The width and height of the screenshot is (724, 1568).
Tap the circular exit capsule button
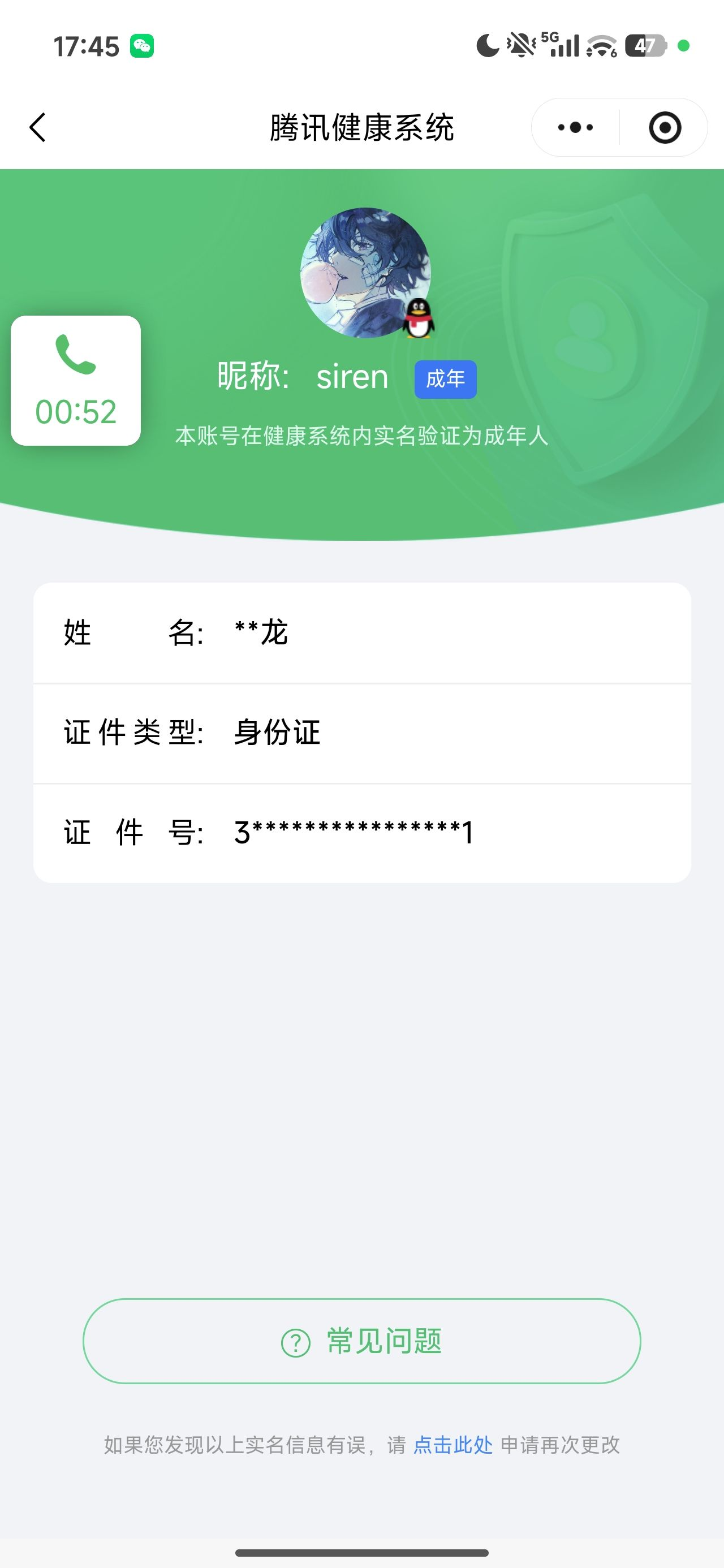666,127
